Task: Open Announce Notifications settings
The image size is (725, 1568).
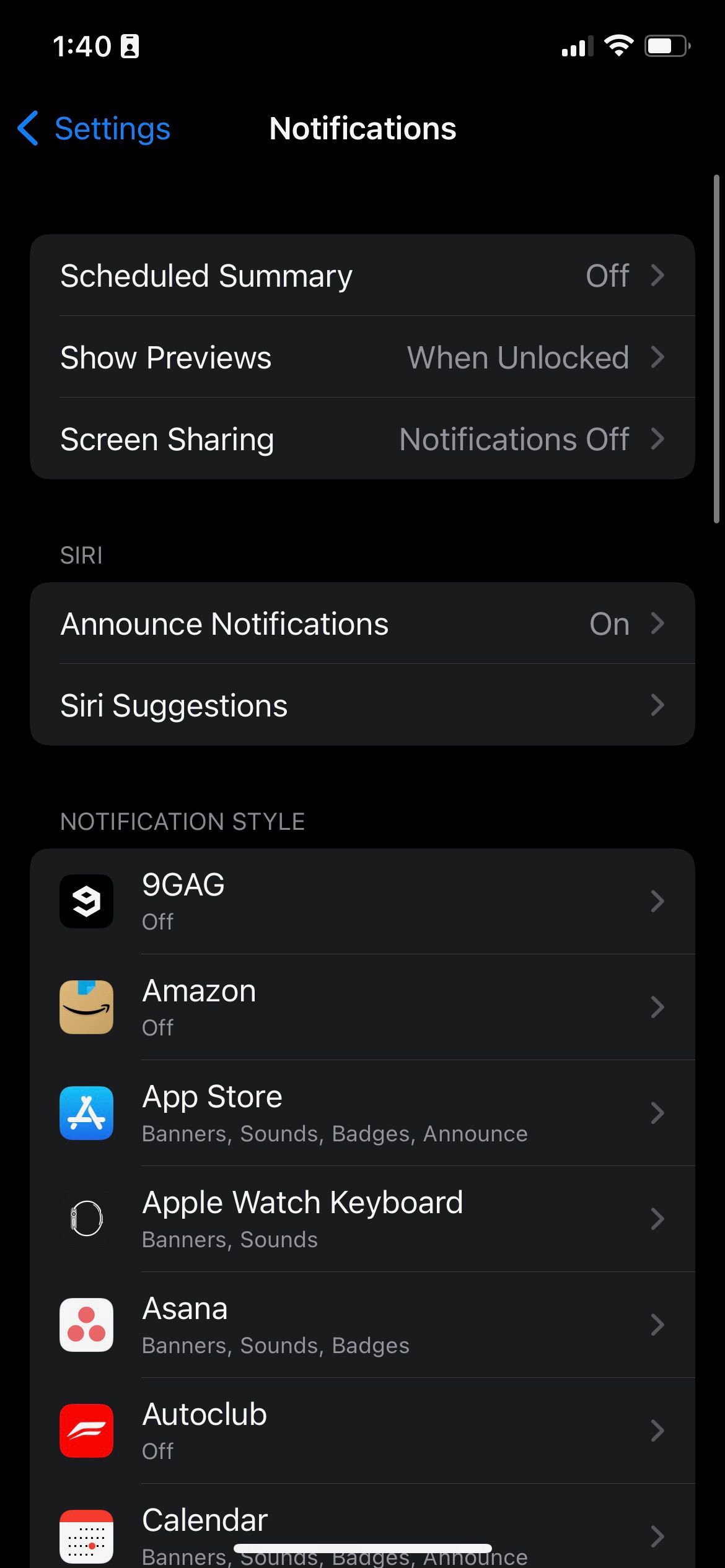Action: [362, 624]
